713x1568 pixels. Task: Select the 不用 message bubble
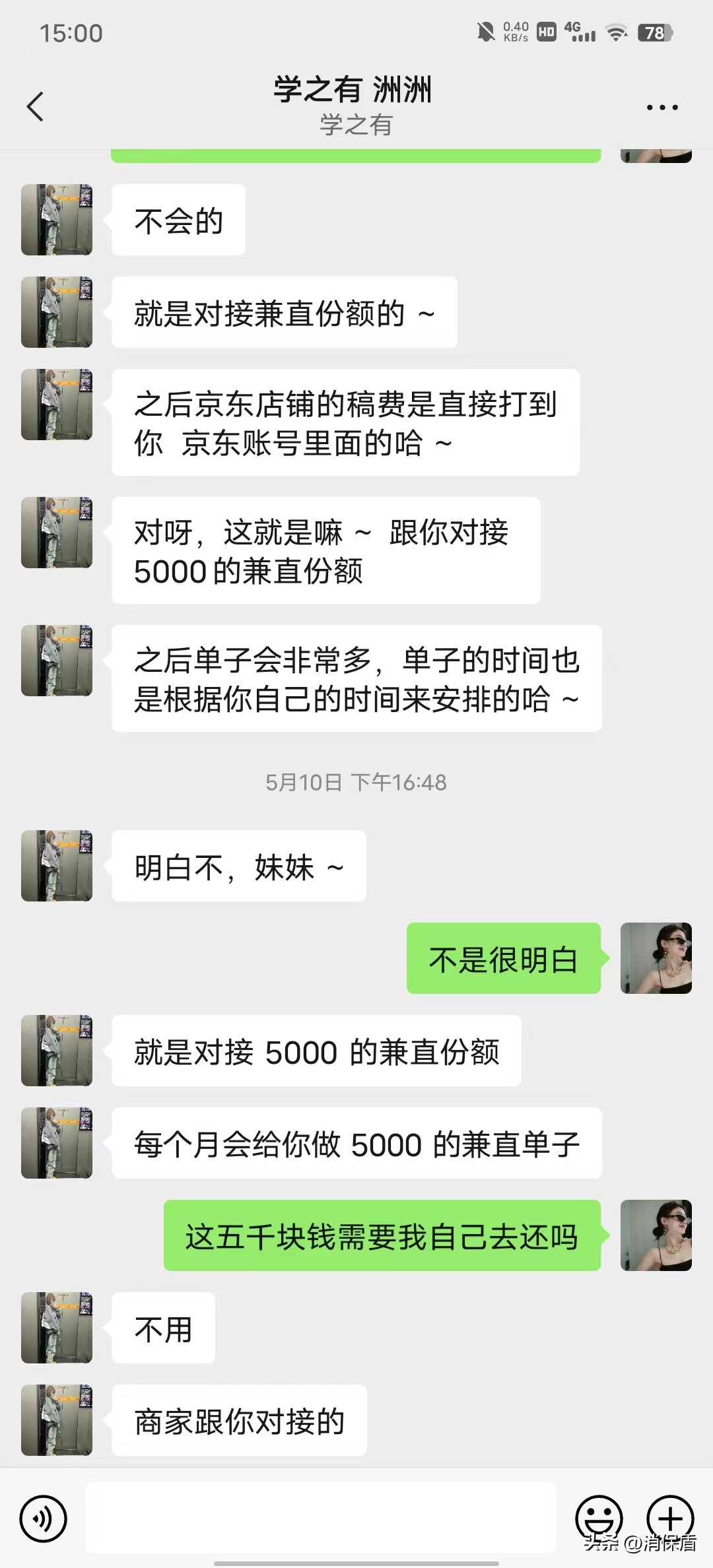tap(162, 1328)
